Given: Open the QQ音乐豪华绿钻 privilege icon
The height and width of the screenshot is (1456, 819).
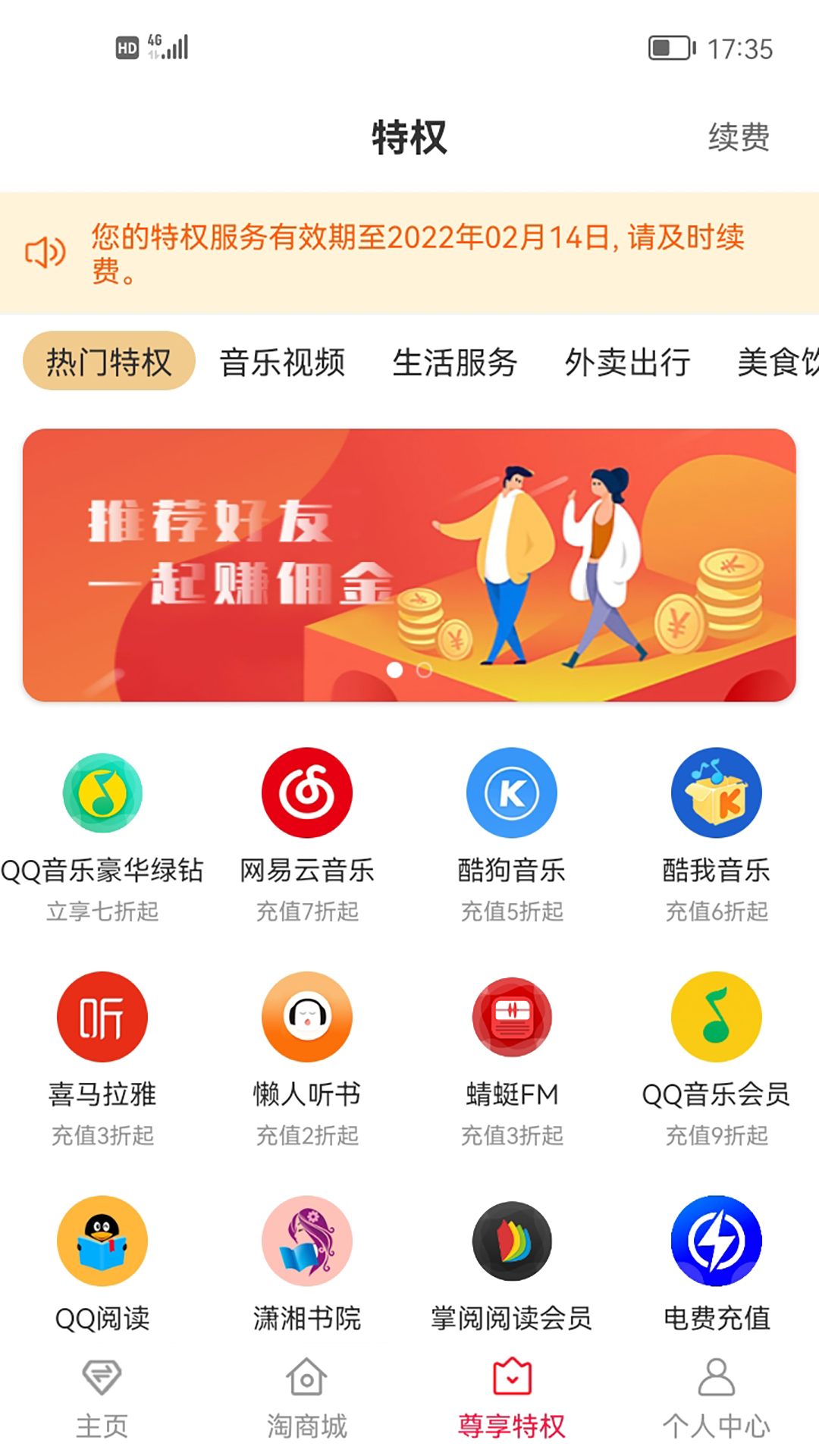Looking at the screenshot, I should click(x=102, y=792).
